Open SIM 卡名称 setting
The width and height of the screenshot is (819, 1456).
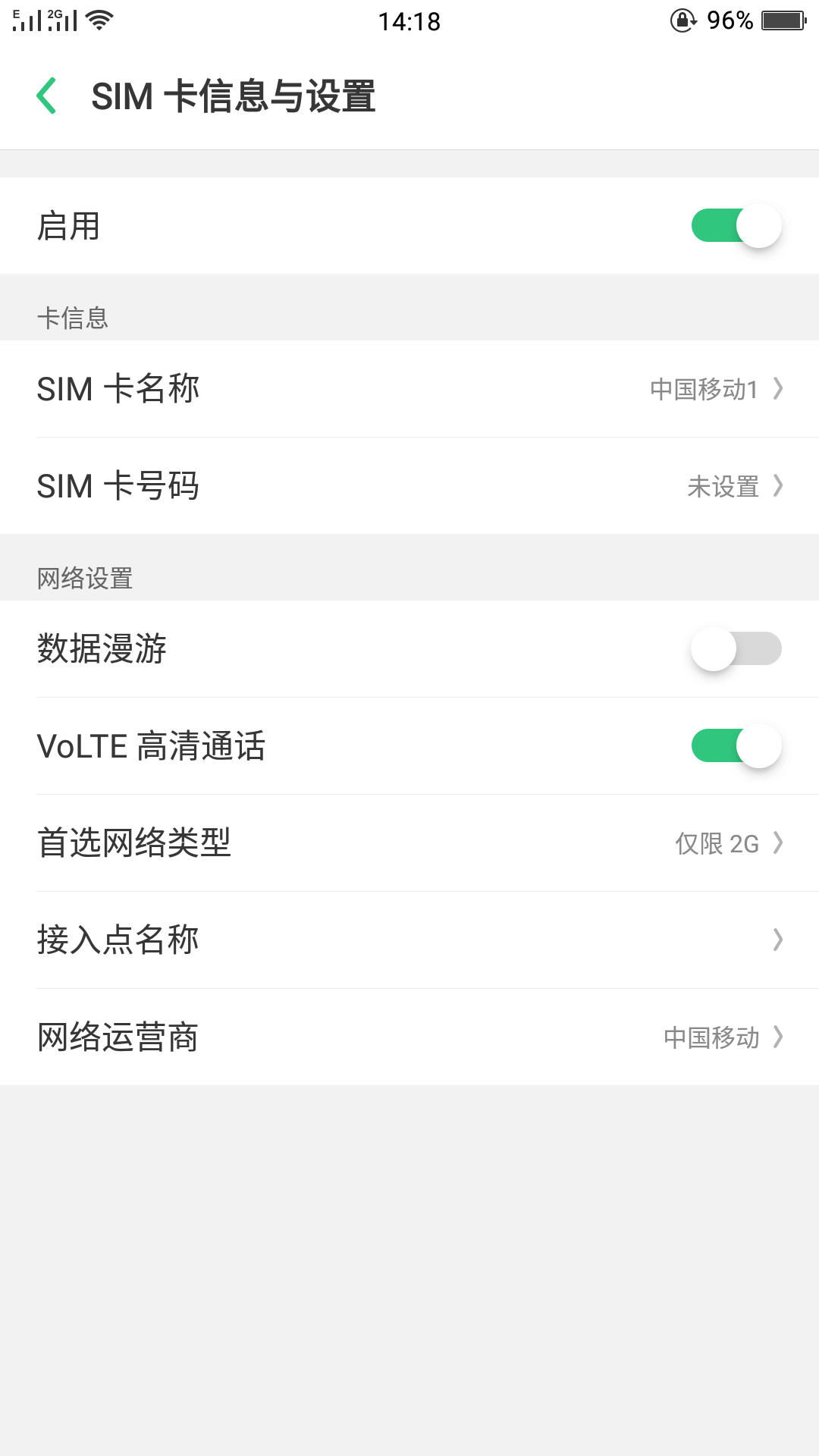pos(409,389)
